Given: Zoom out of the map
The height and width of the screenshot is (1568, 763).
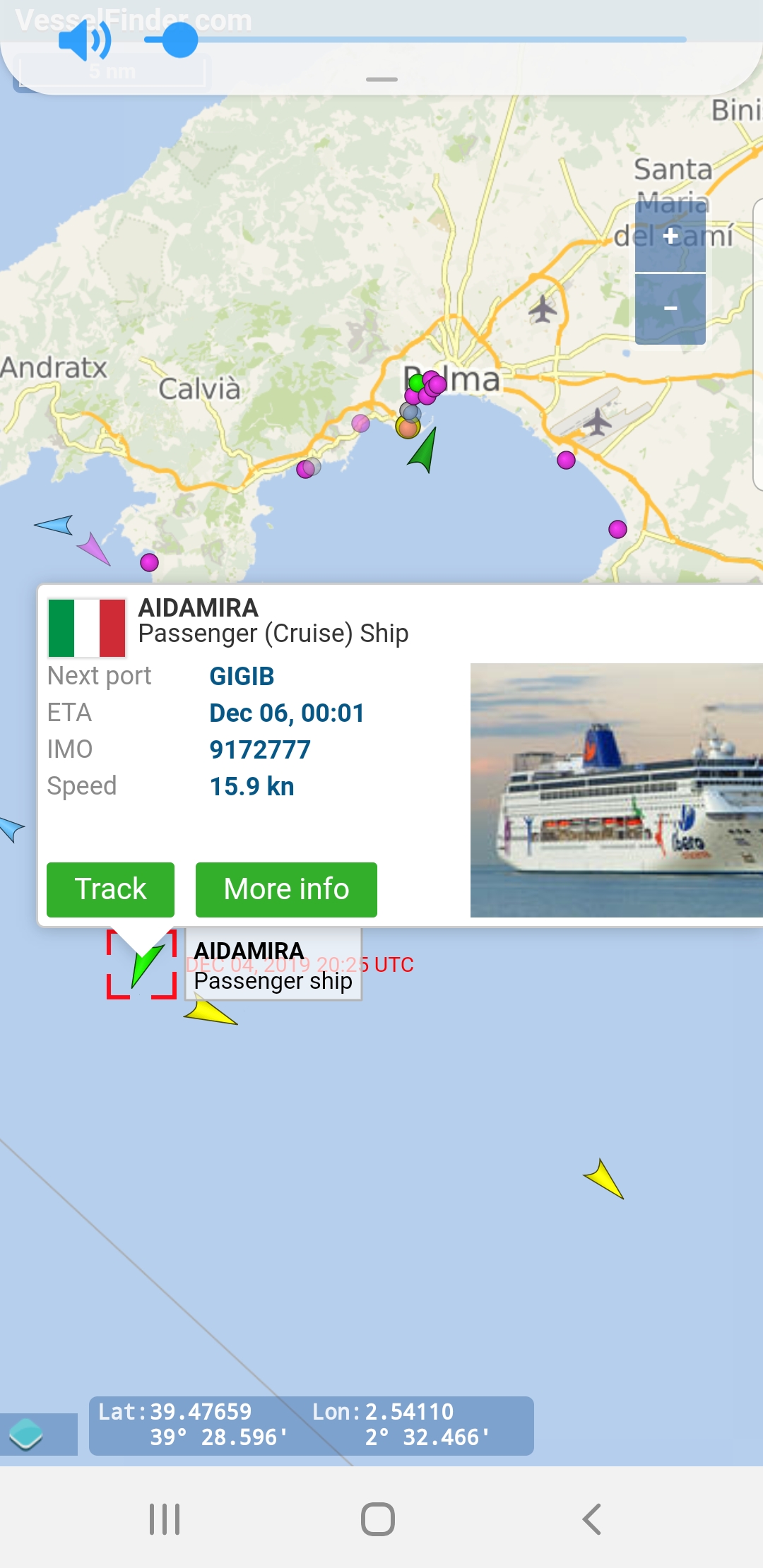Looking at the screenshot, I should [x=670, y=309].
